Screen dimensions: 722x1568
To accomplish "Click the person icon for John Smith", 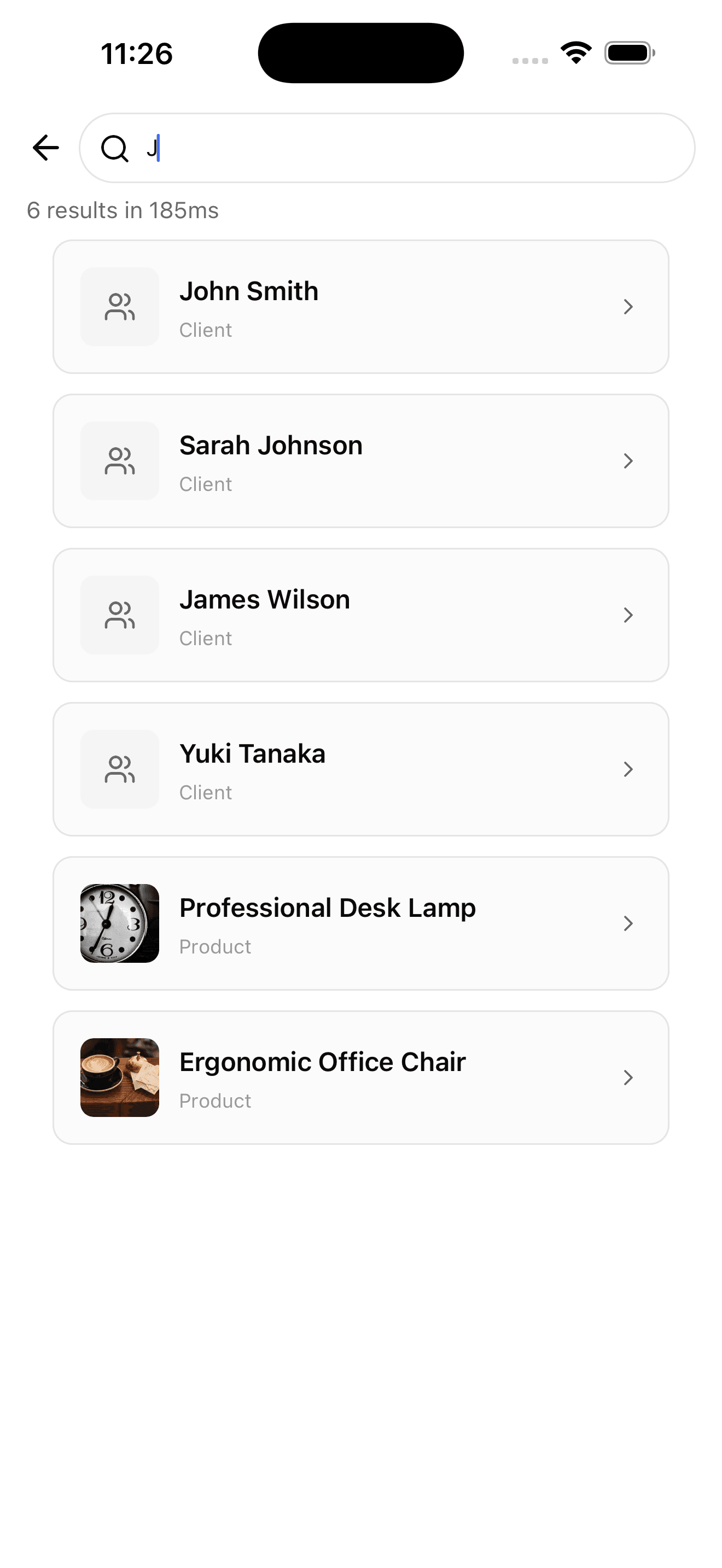I will coord(119,307).
